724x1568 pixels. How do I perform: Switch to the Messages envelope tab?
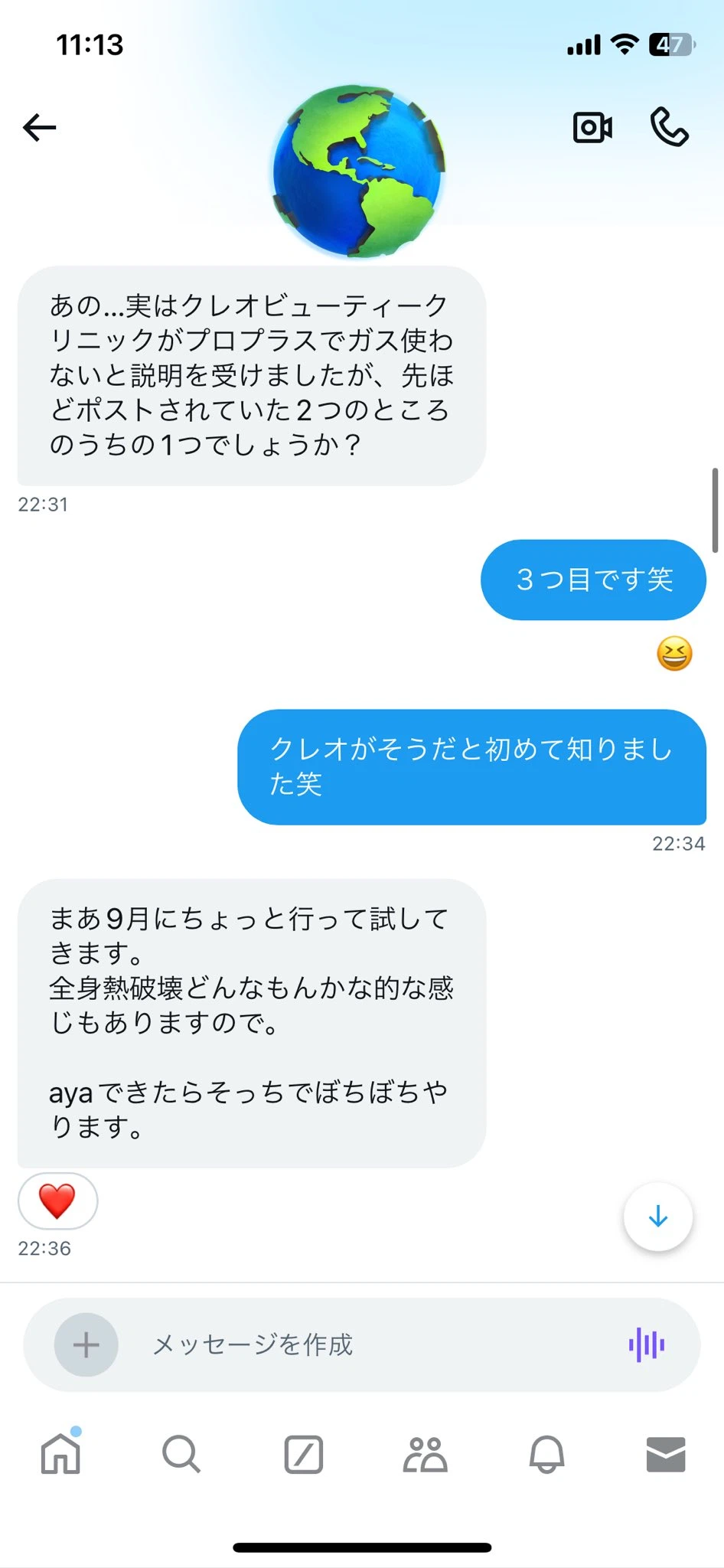point(666,1453)
